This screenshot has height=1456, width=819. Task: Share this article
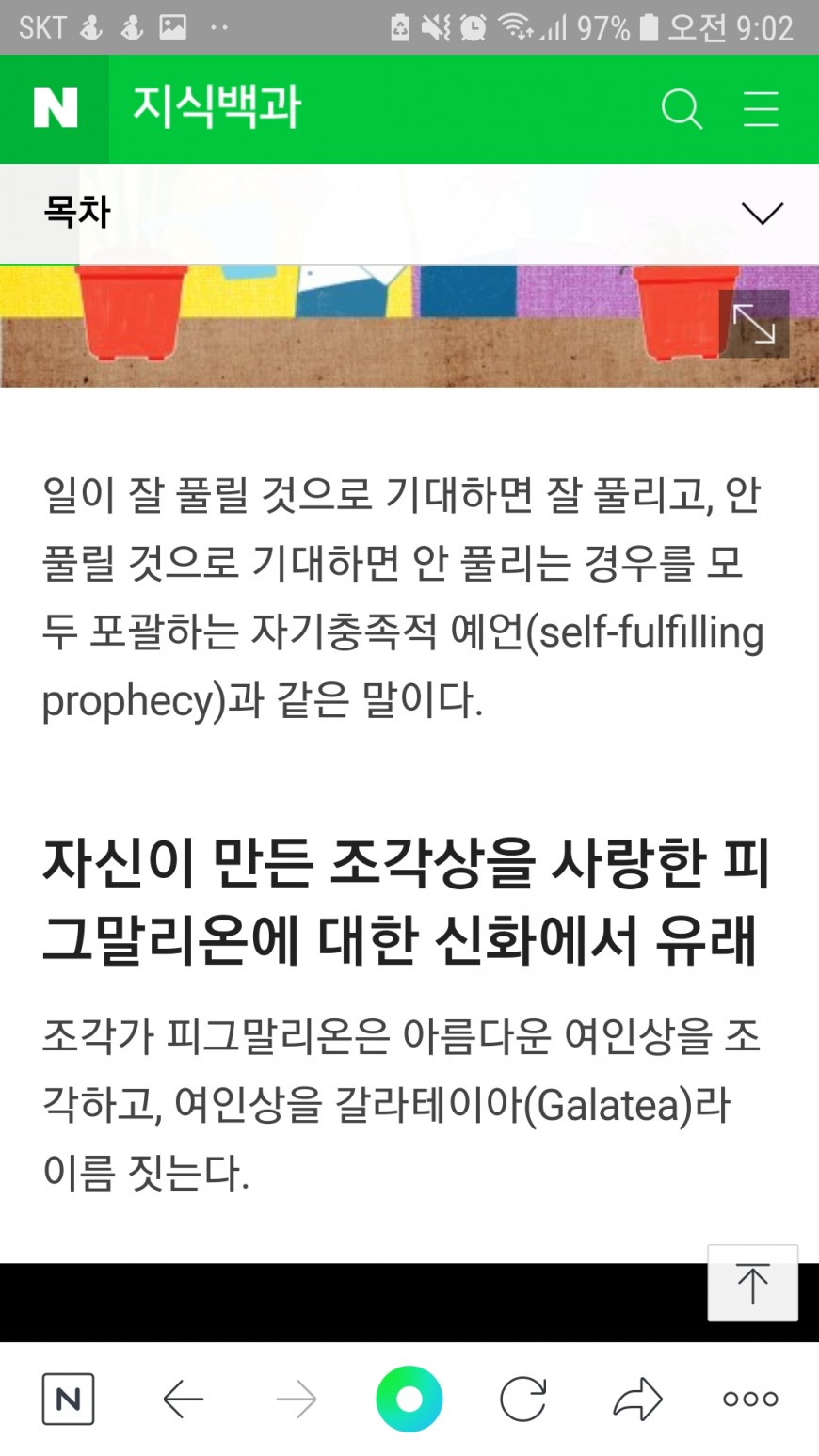pyautogui.click(x=637, y=1400)
